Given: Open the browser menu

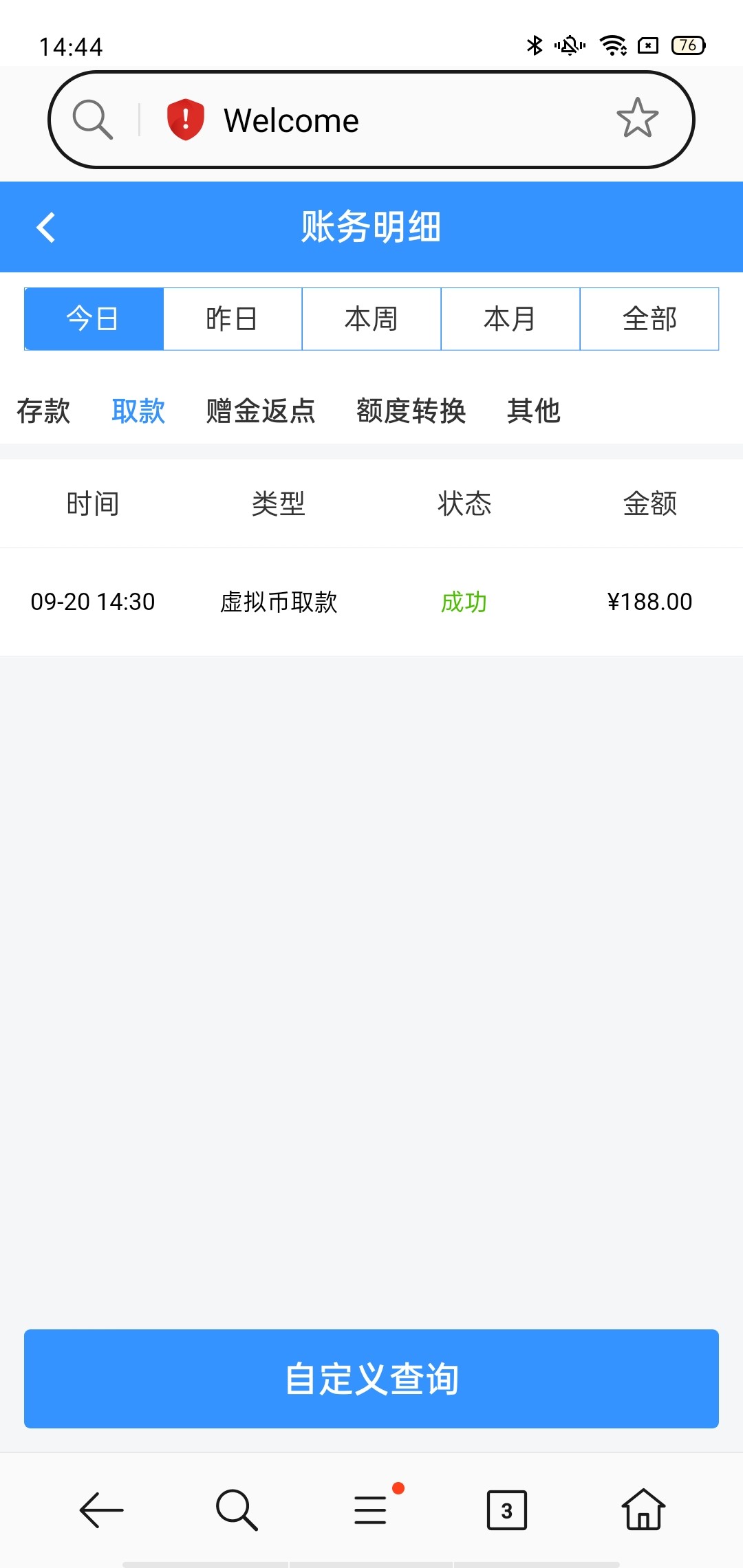Looking at the screenshot, I should tap(371, 1510).
